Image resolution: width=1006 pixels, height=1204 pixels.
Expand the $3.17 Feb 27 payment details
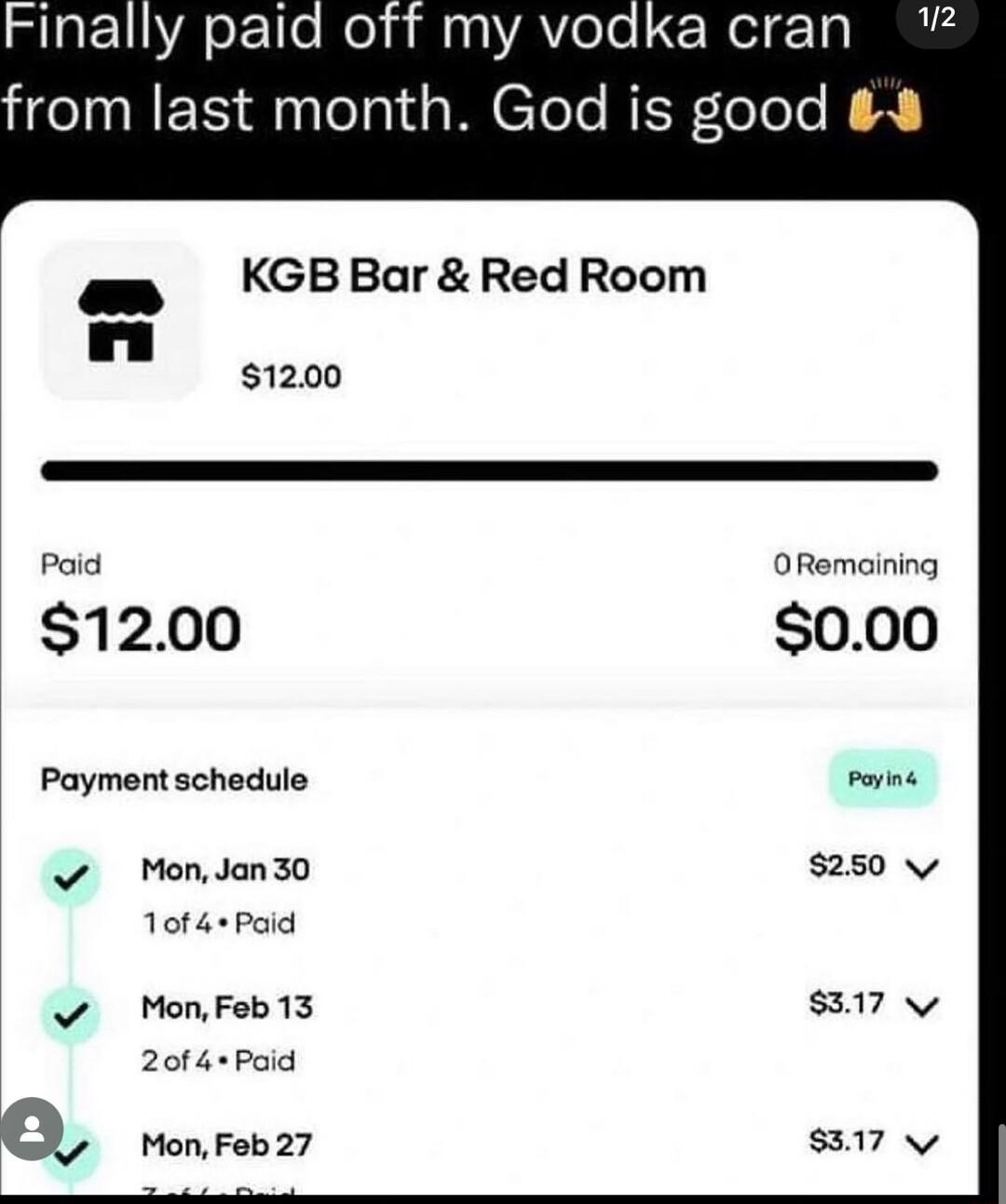coord(922,1143)
